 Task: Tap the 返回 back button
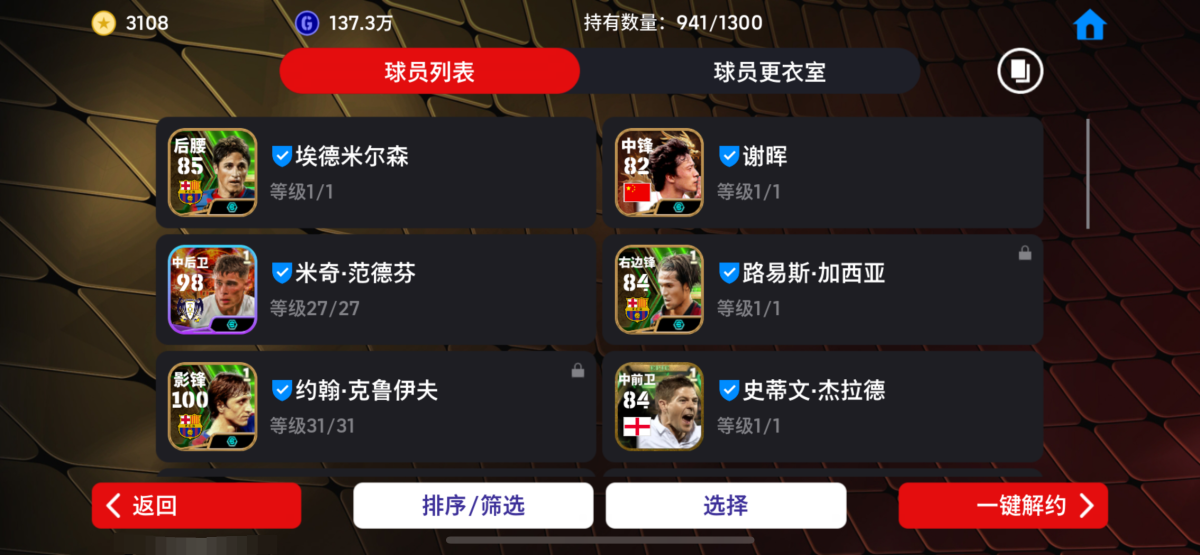(196, 505)
